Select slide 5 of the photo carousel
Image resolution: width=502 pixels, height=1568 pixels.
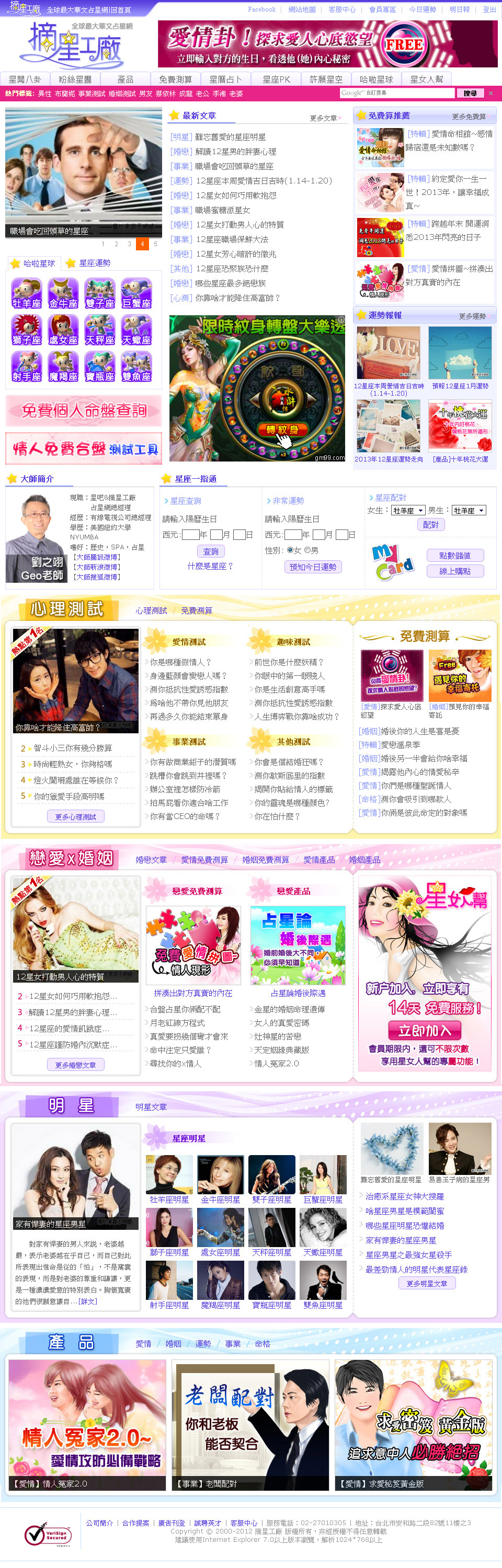pos(155,244)
